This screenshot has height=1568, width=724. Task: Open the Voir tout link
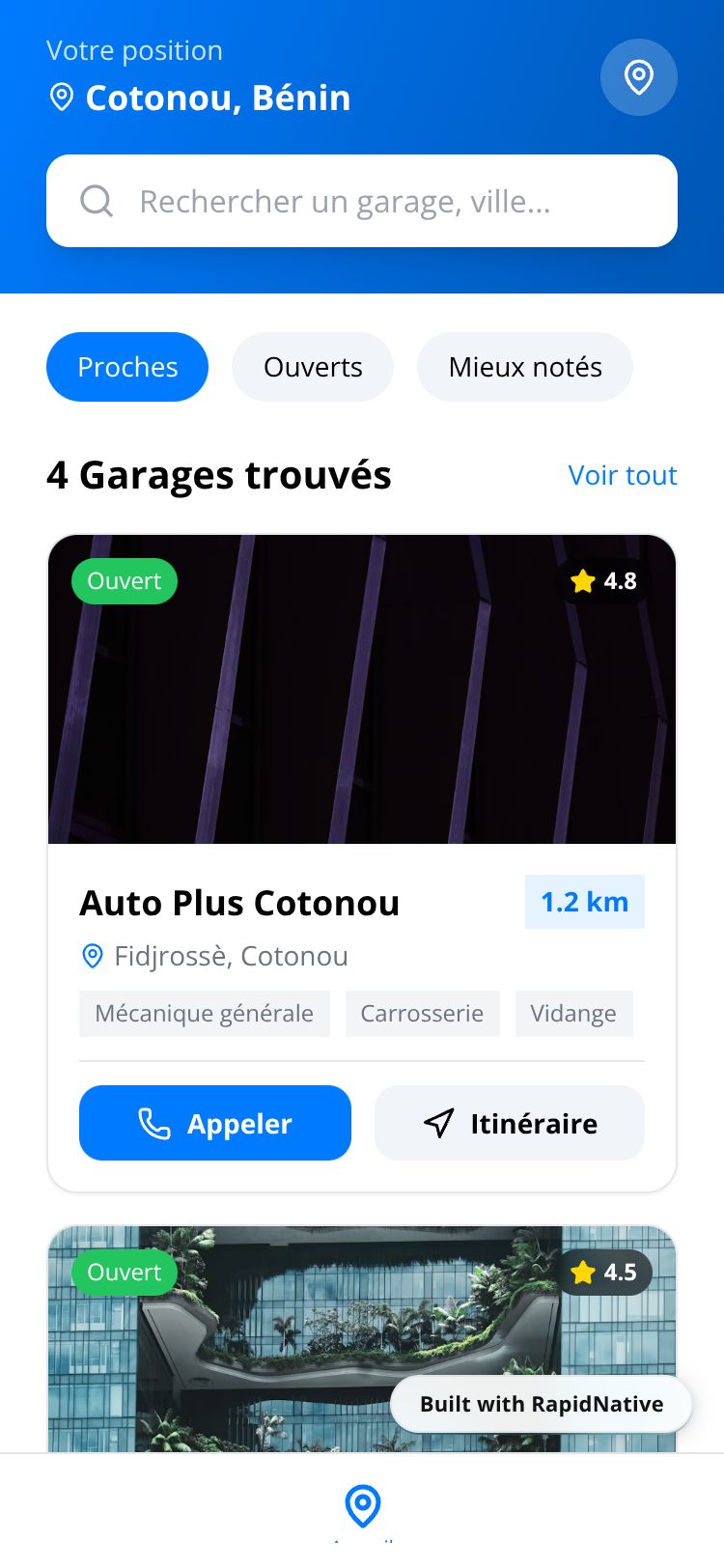(623, 475)
